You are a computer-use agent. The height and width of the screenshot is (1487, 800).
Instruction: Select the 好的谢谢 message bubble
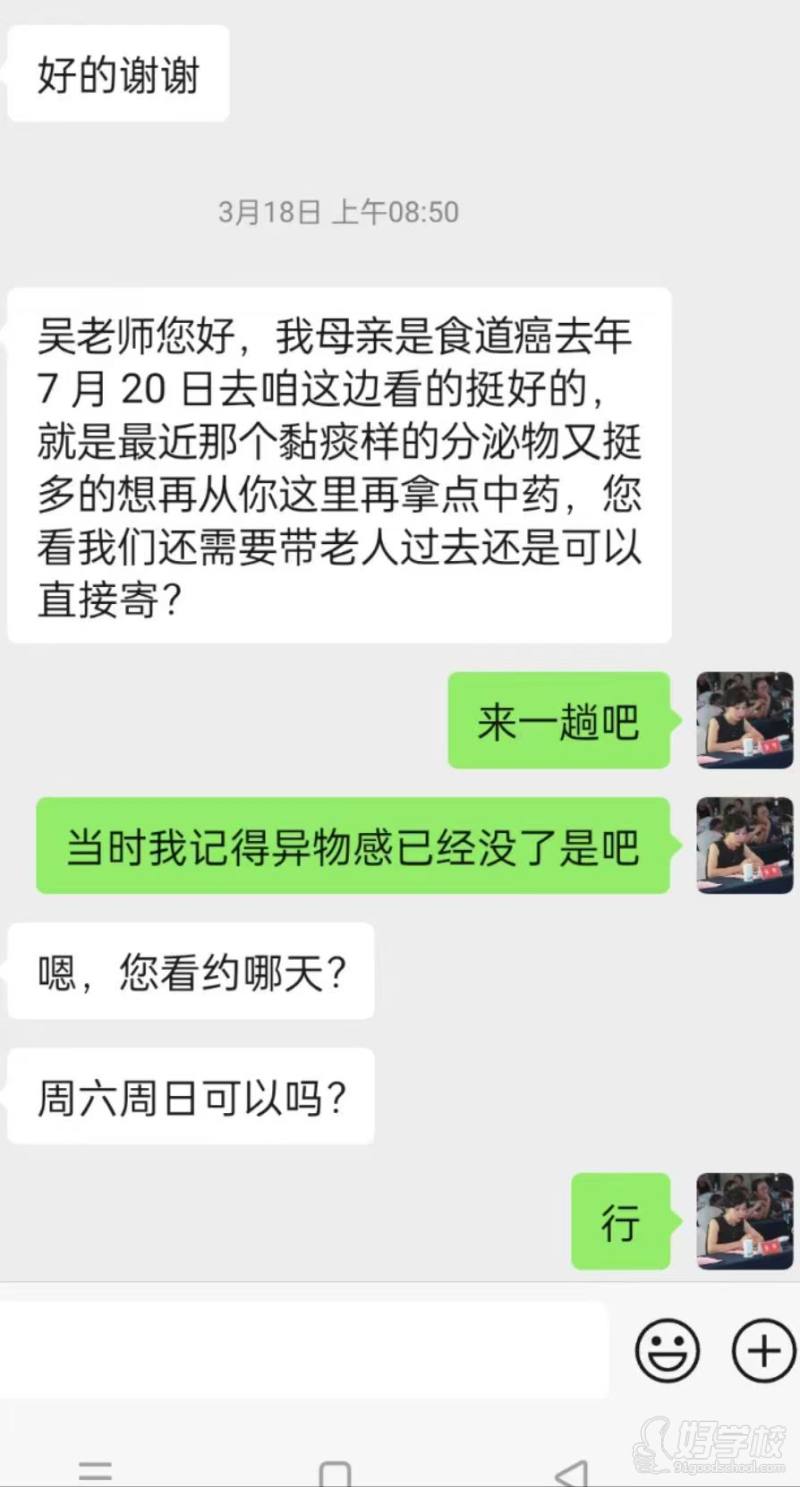coord(117,72)
